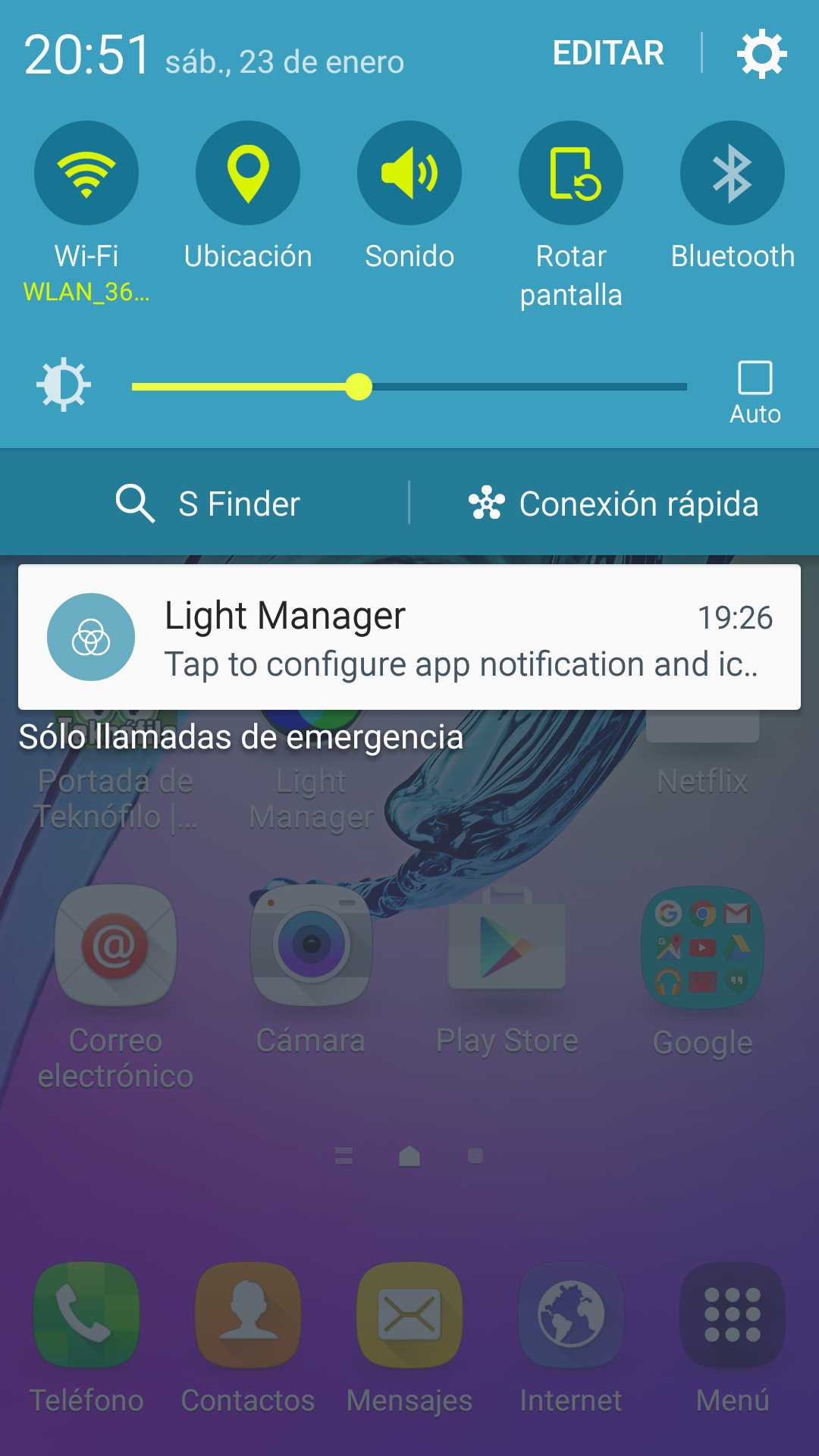819x1456 pixels.
Task: Open the Light Manager notification
Action: [x=409, y=637]
